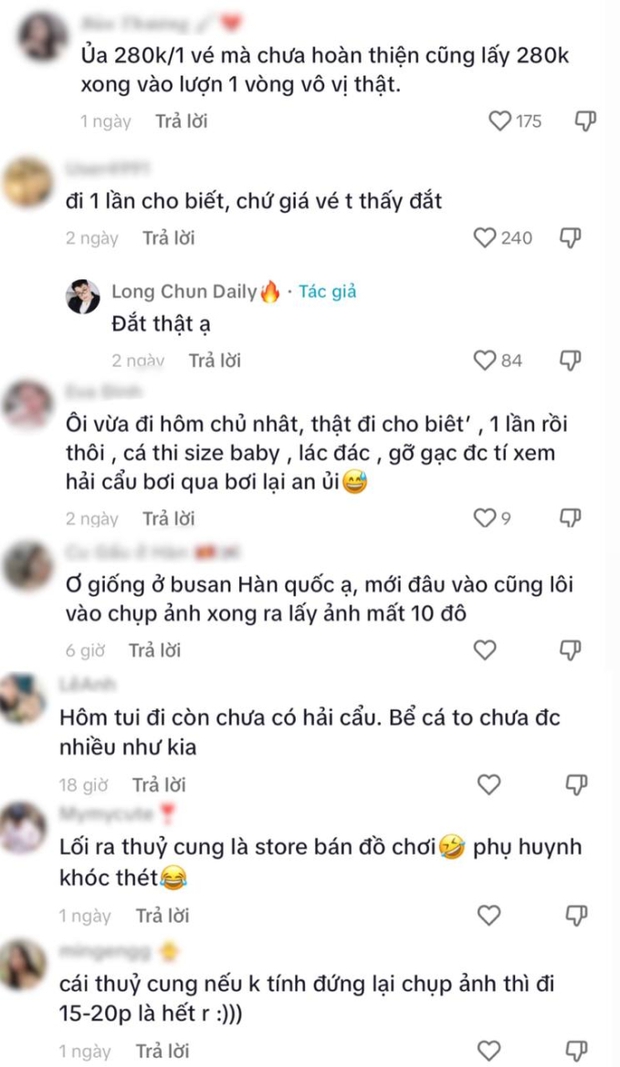Reply to the 'cá thì size baby' comment
The height and width of the screenshot is (1067, 620).
(x=168, y=519)
